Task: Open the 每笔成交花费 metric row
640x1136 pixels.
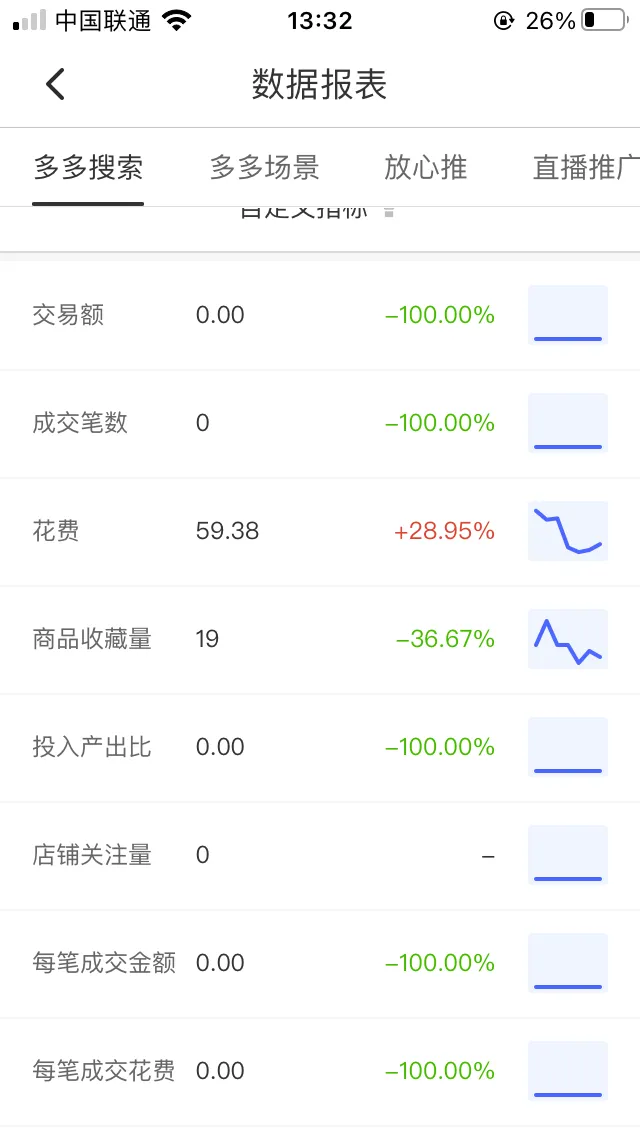Action: [x=320, y=1071]
